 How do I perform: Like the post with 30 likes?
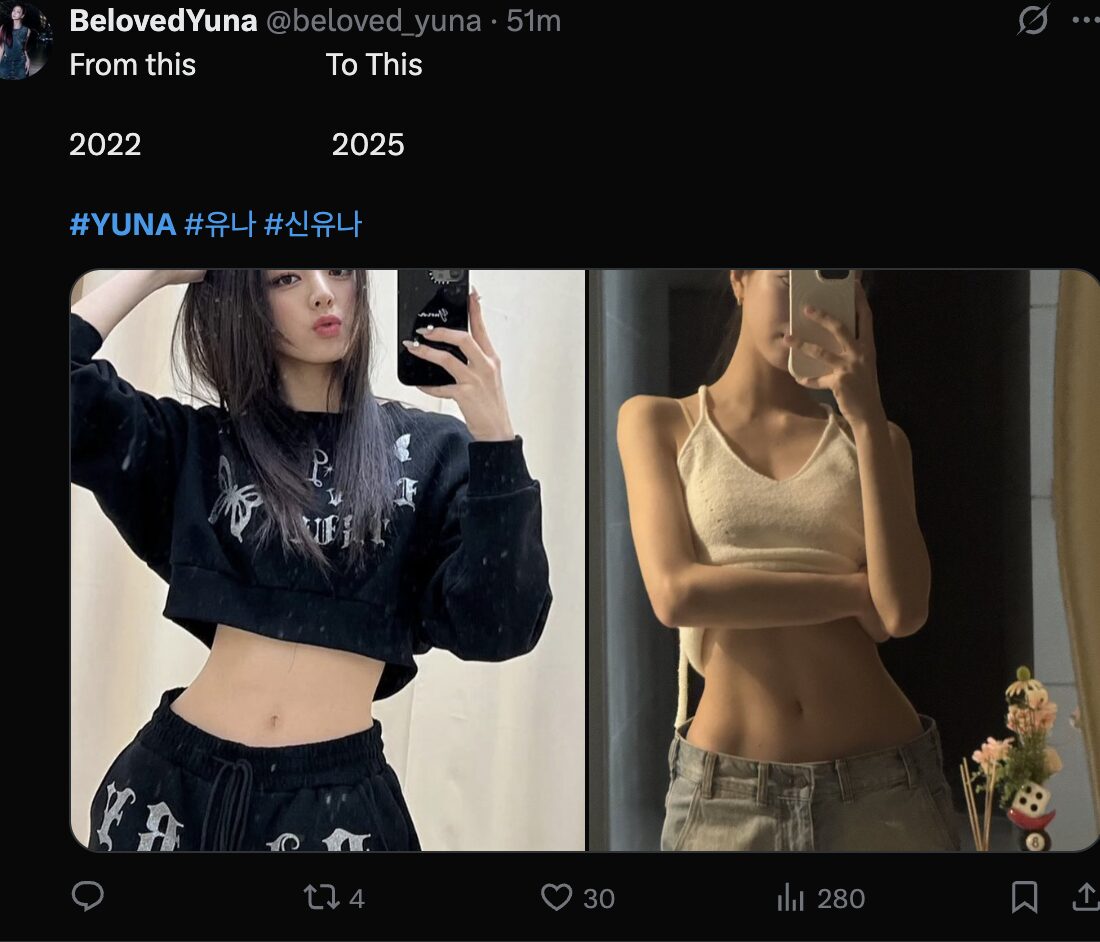click(x=557, y=897)
